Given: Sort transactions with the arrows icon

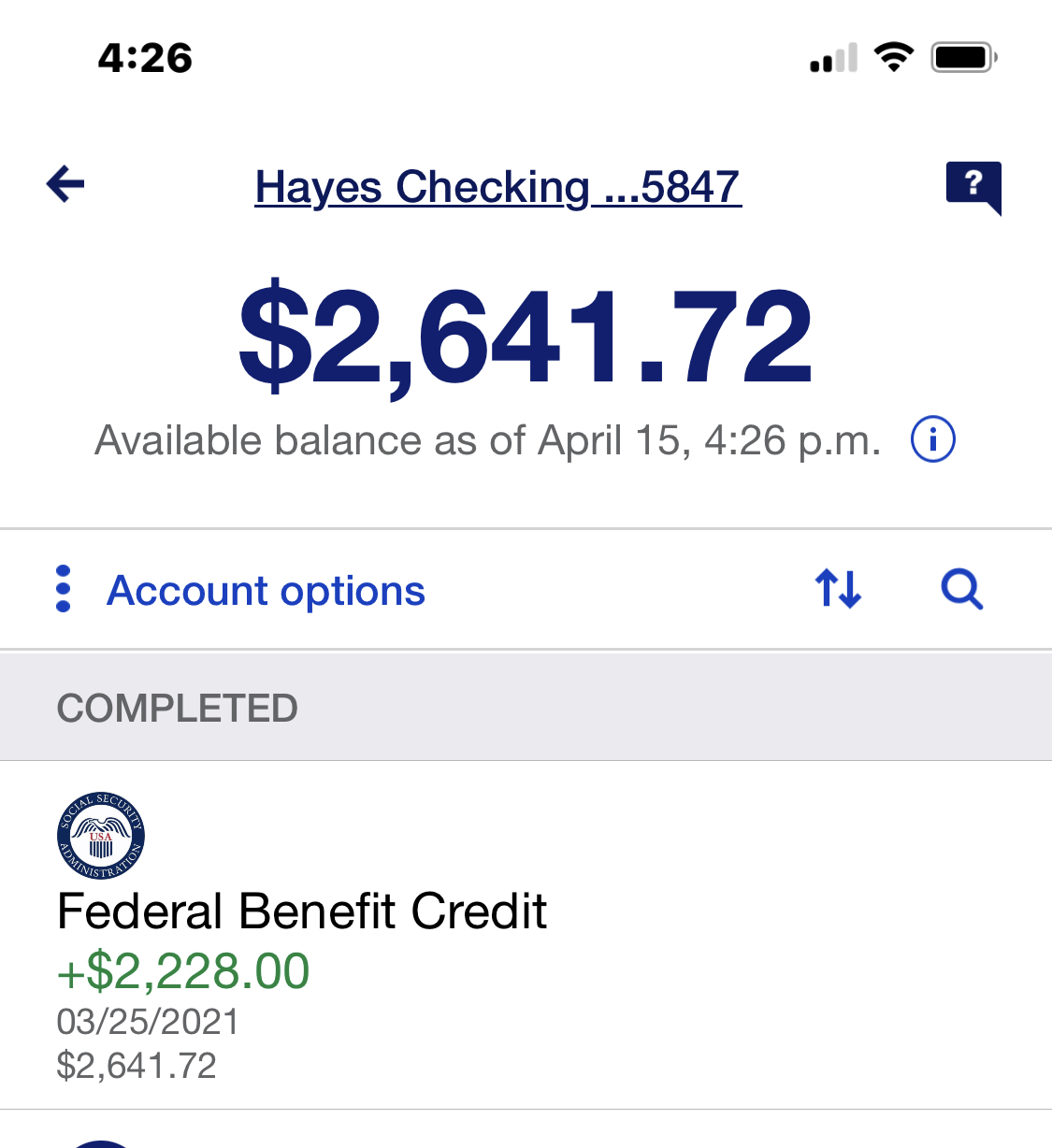Looking at the screenshot, I should 838,589.
